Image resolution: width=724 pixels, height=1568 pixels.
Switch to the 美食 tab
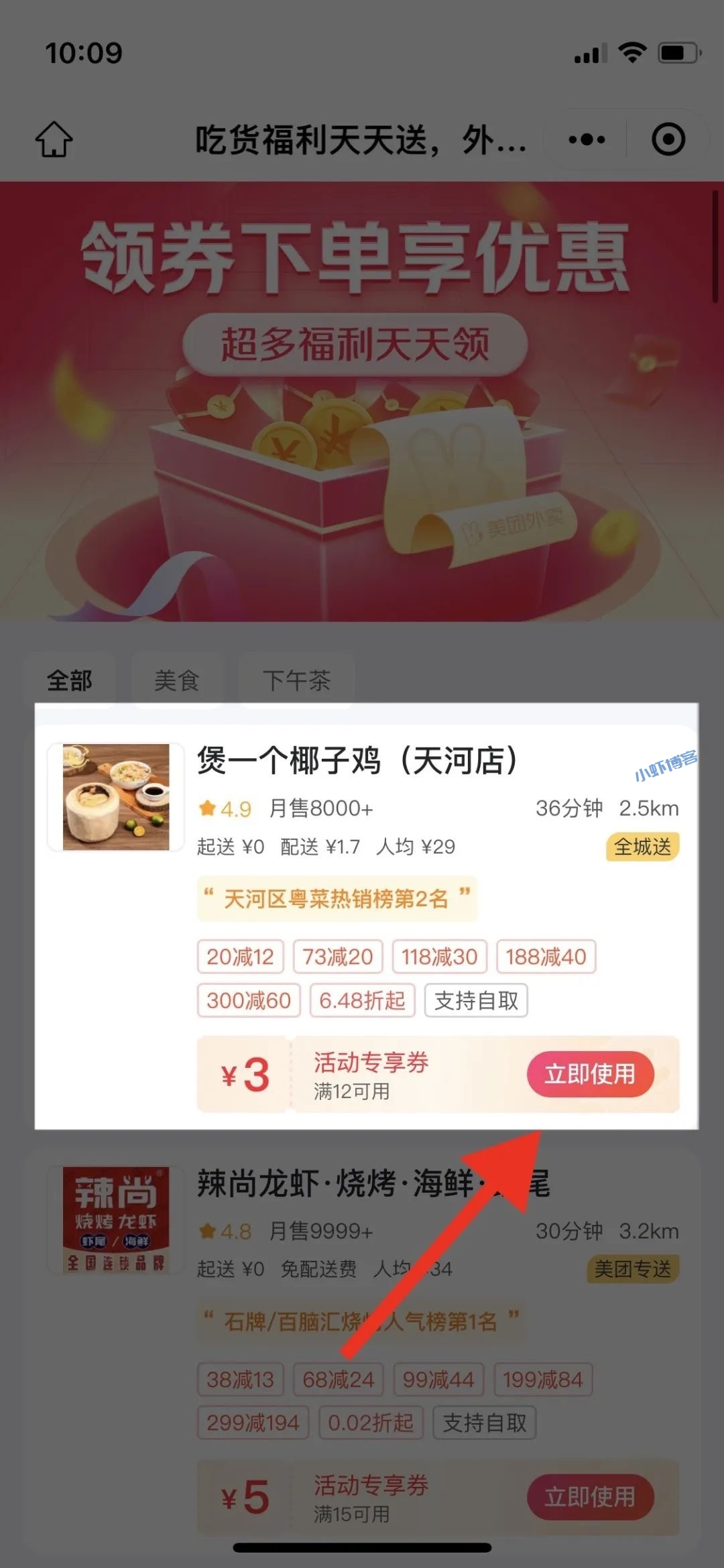click(178, 679)
